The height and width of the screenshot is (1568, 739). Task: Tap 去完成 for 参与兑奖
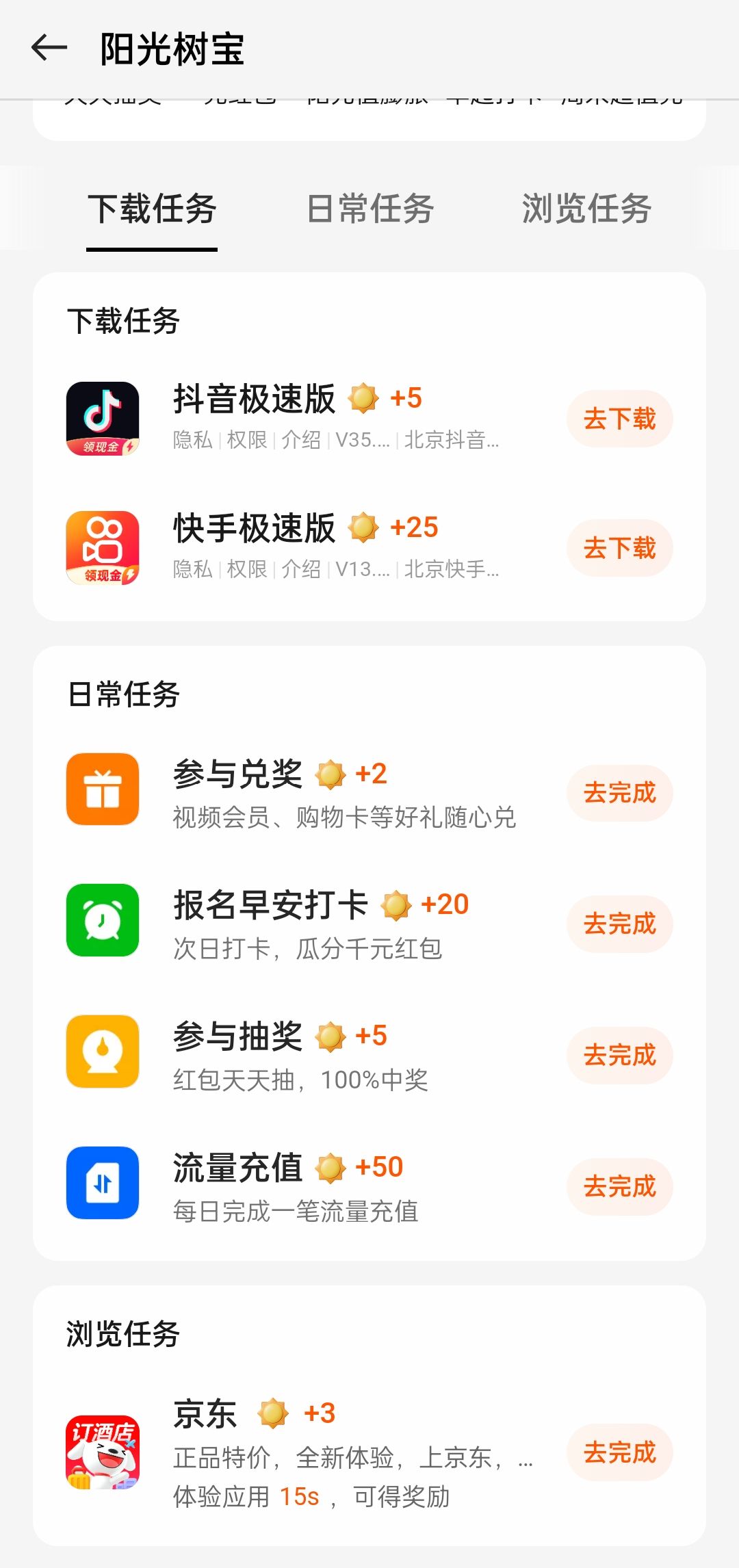(x=619, y=793)
